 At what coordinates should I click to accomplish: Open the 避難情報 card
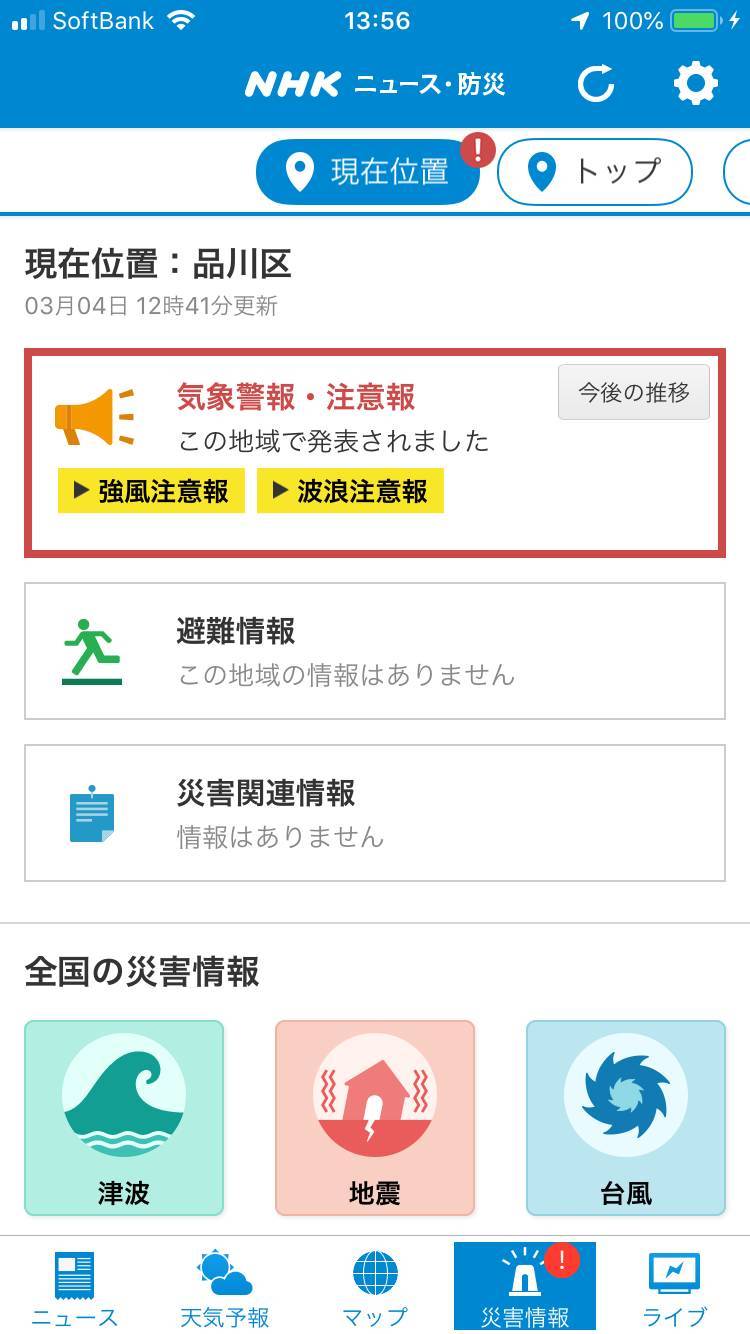[375, 651]
